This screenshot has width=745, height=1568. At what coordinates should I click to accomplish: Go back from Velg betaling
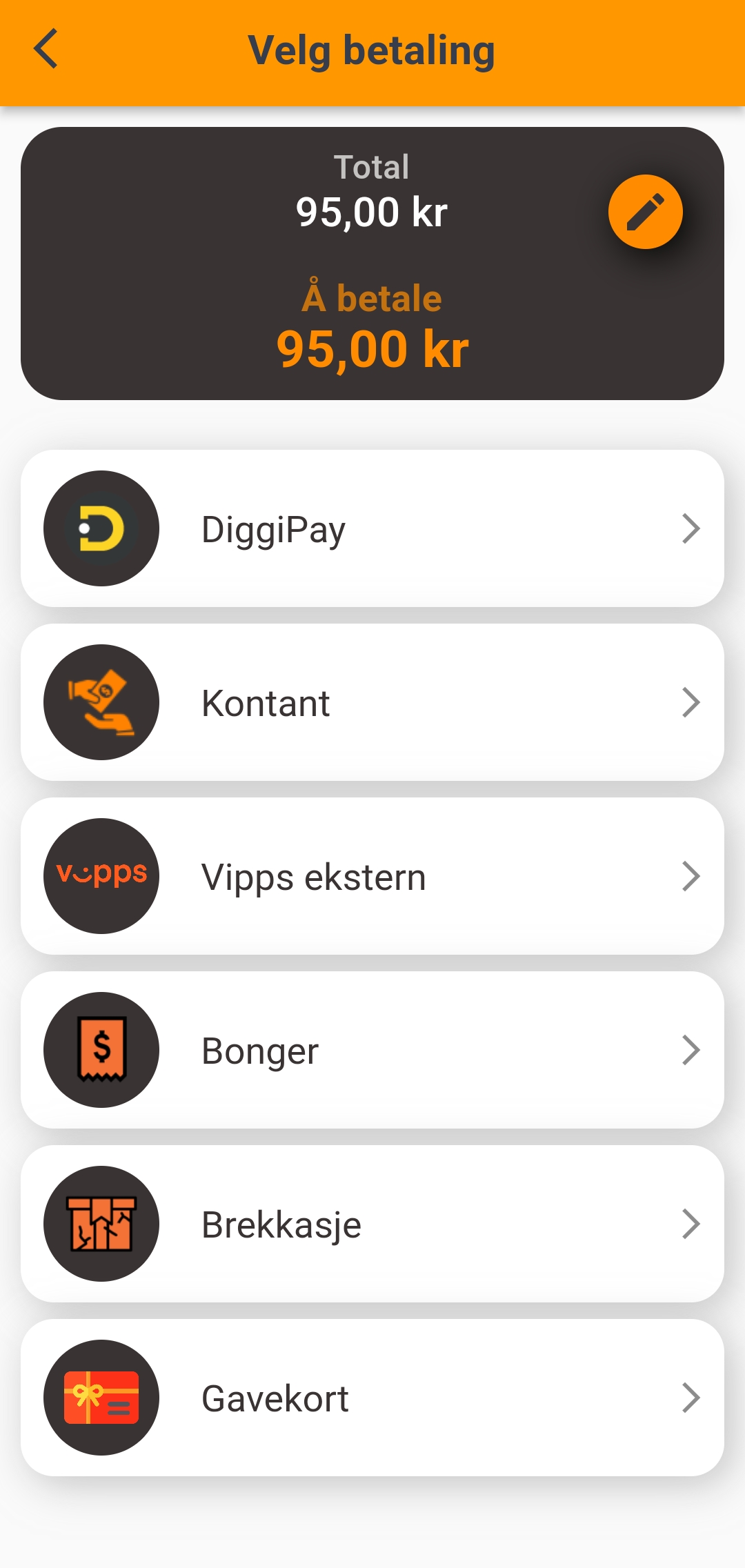46,50
